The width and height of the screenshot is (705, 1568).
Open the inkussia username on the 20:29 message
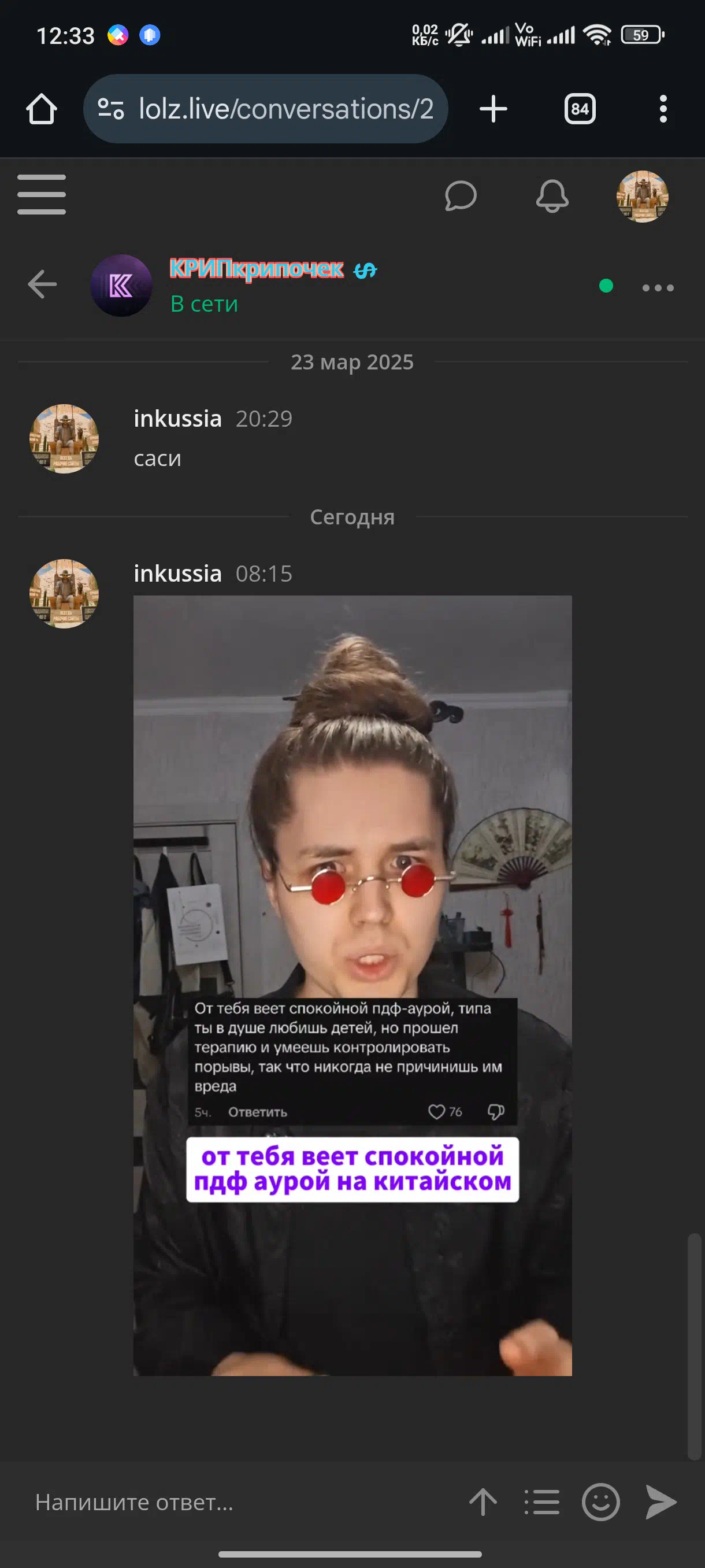pos(177,419)
